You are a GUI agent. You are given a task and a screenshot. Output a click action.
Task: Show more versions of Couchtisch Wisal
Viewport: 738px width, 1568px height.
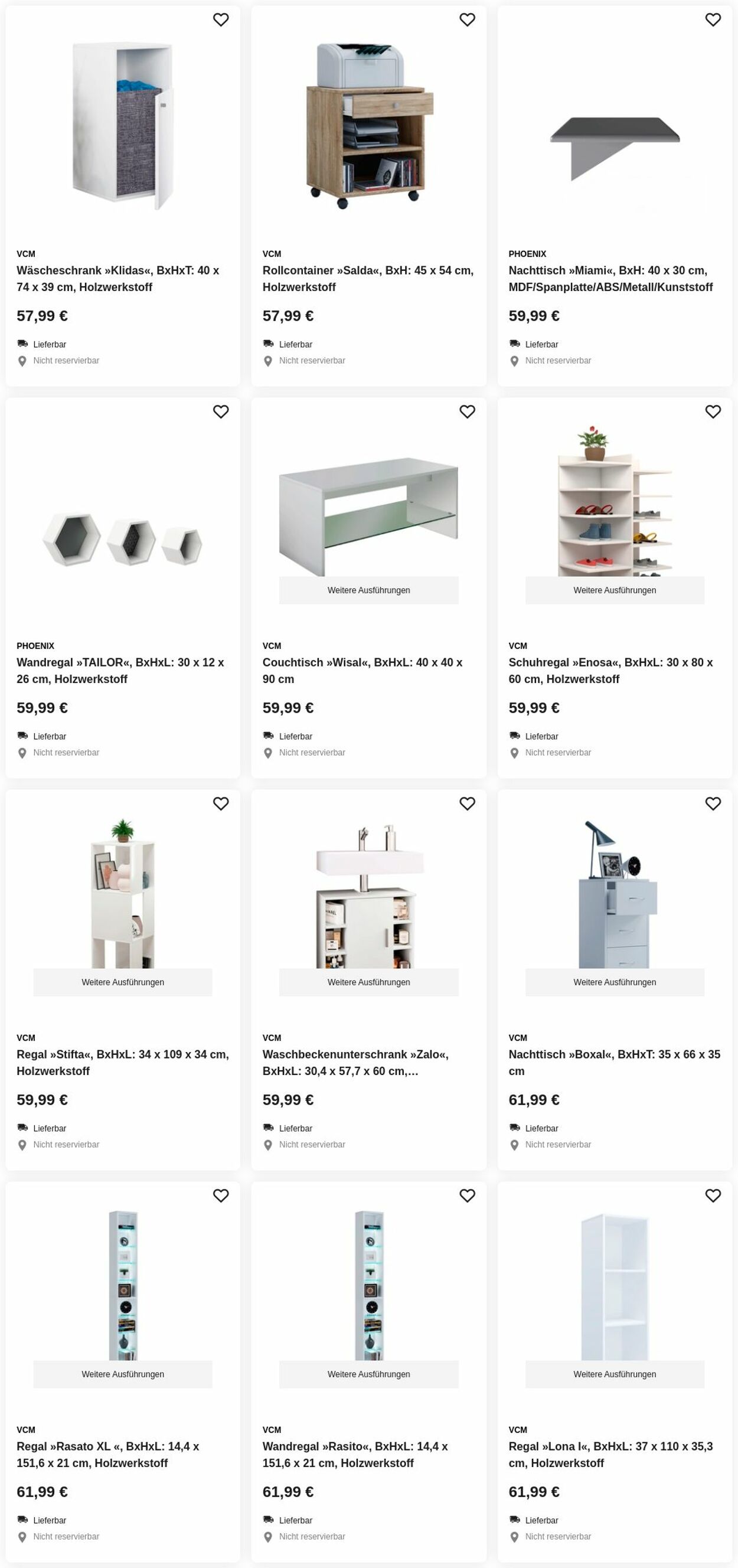pos(368,590)
